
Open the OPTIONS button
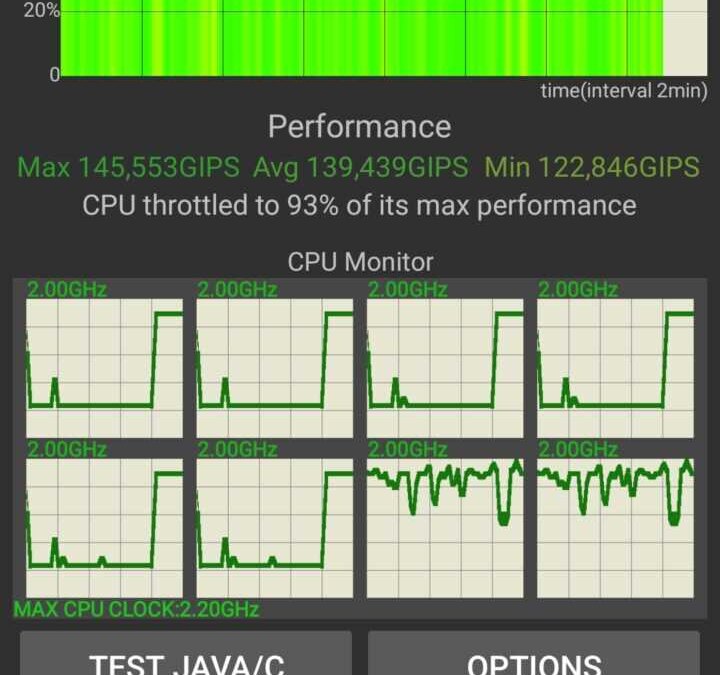coord(534,655)
